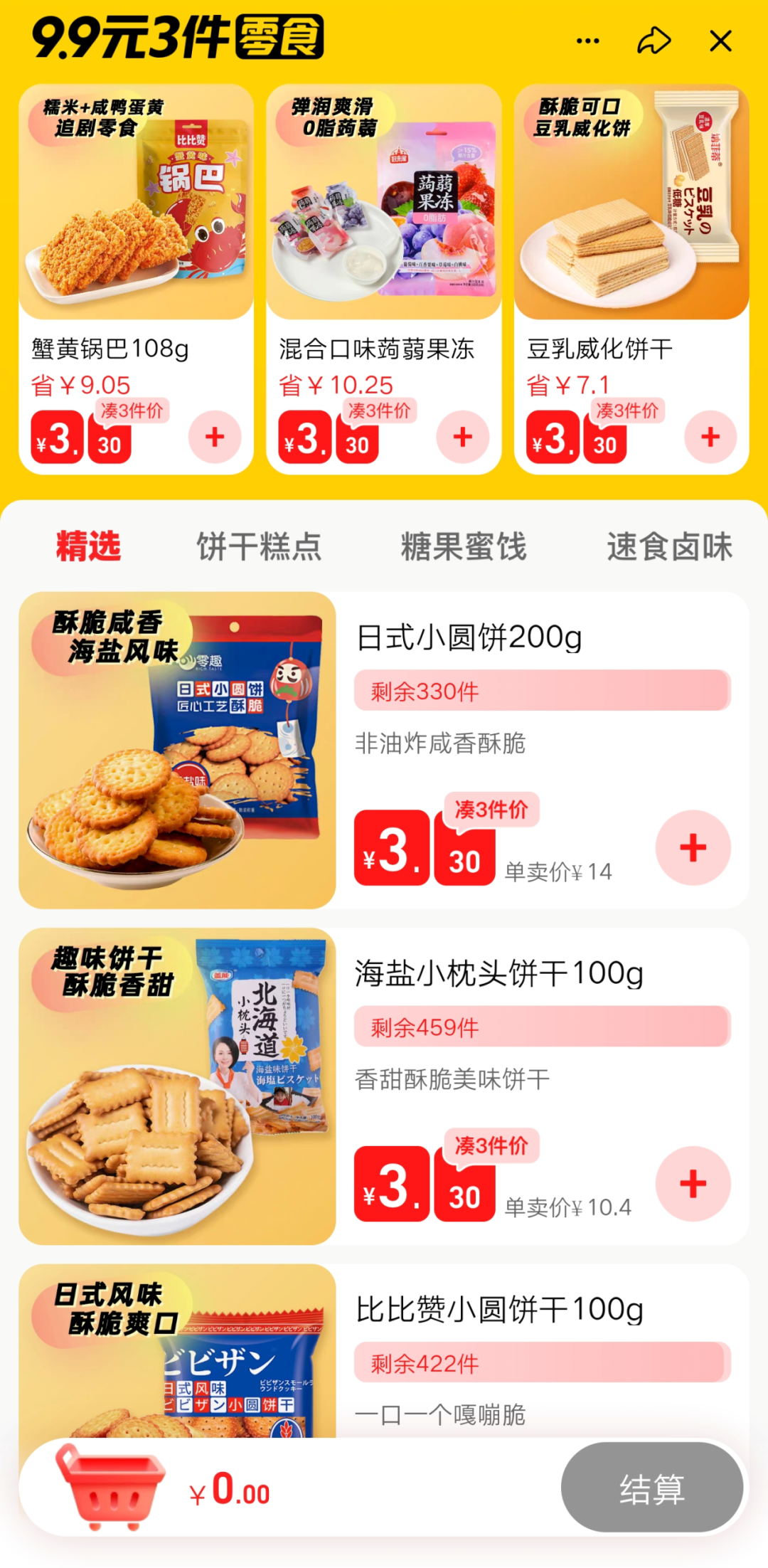Image resolution: width=768 pixels, height=1568 pixels.
Task: Select the 糖果蜜饯 category tab
Action: (464, 546)
